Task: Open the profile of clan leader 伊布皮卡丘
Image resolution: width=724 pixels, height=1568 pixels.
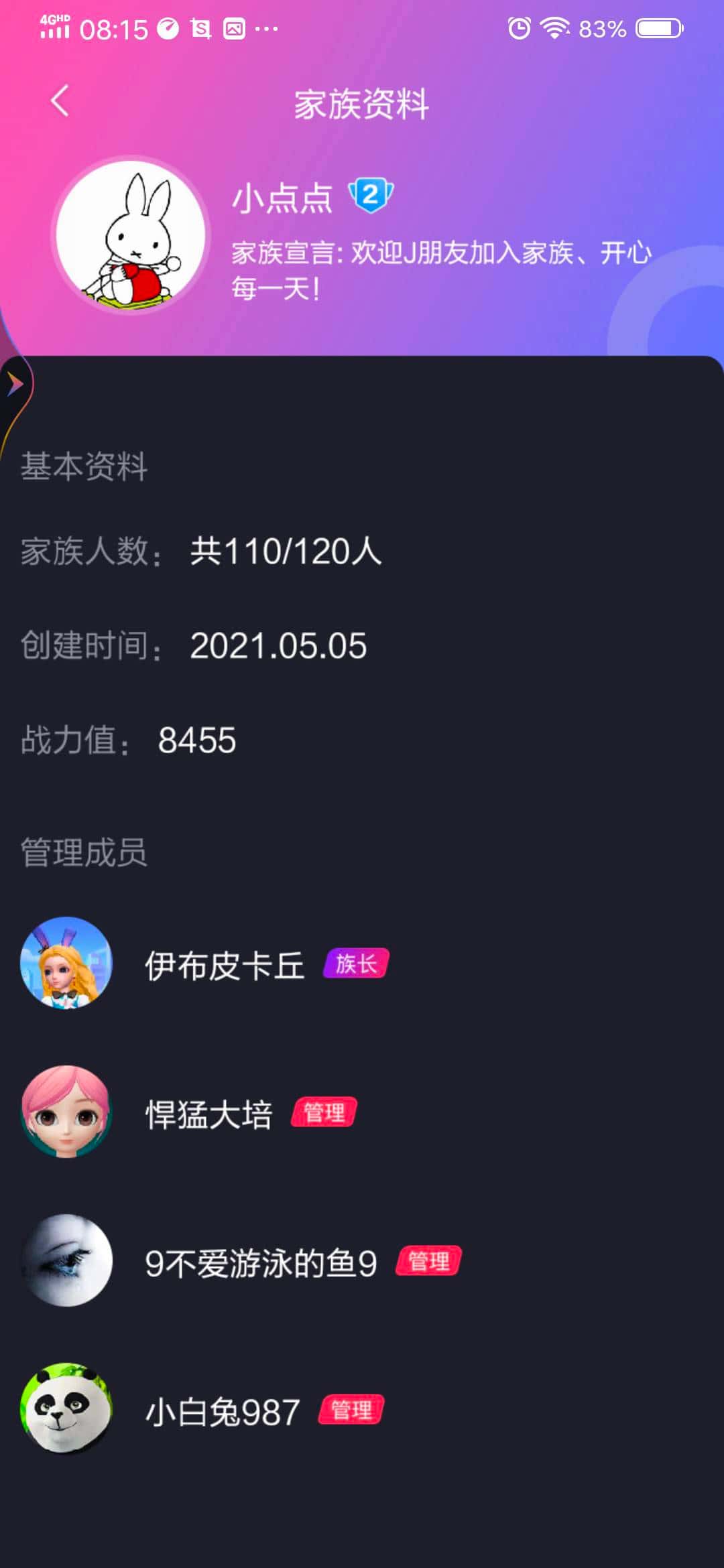Action: pos(225,965)
